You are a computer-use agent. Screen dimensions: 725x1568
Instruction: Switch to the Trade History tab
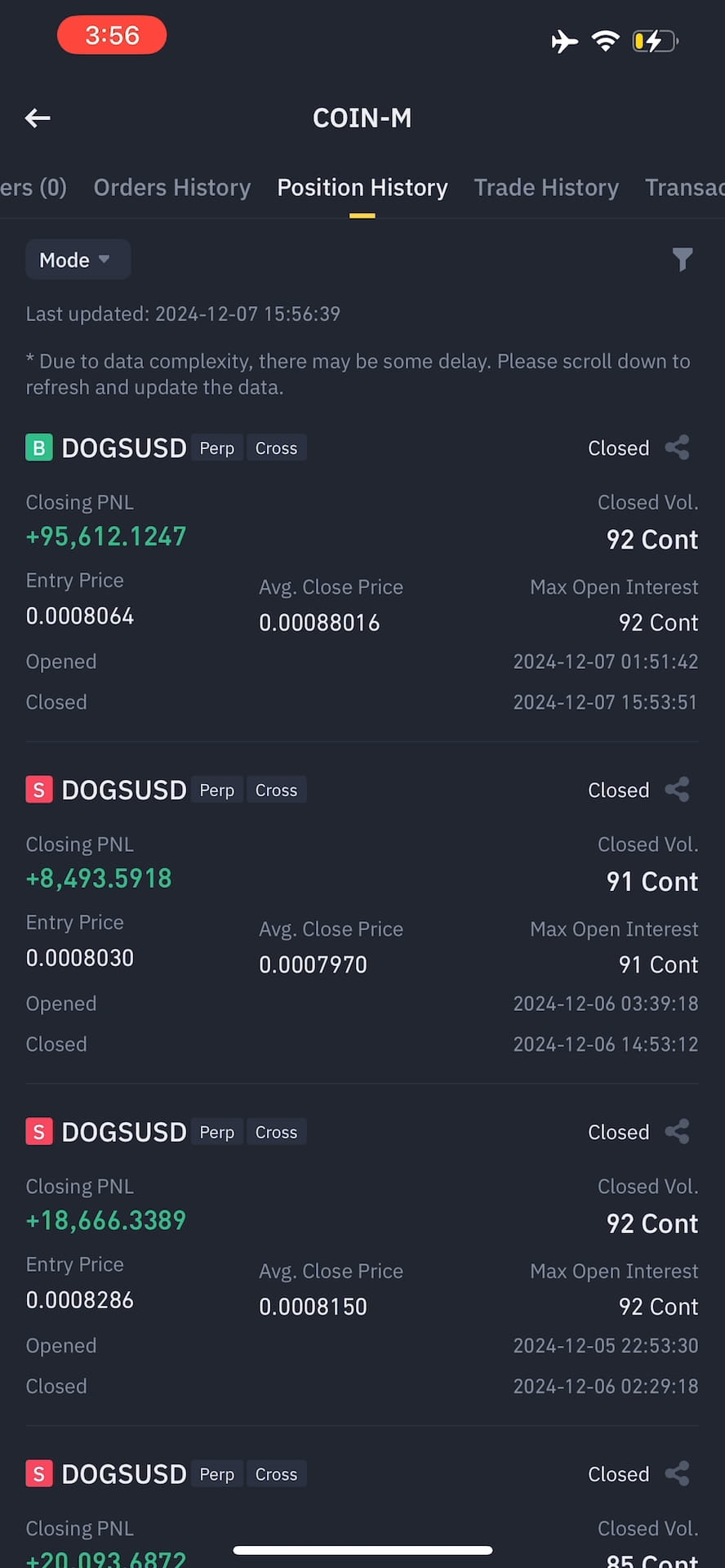[546, 187]
